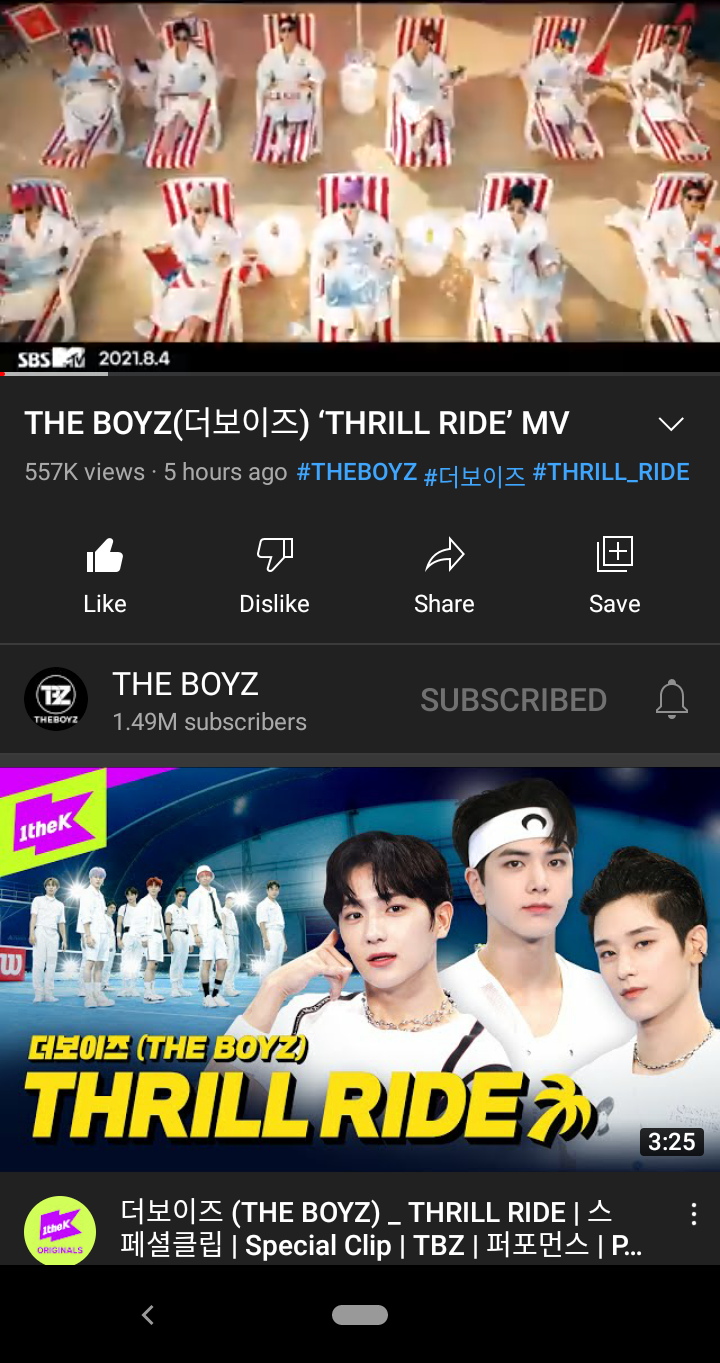The width and height of the screenshot is (720, 1363).
Task: Go to home screen via home pill
Action: click(x=360, y=1315)
